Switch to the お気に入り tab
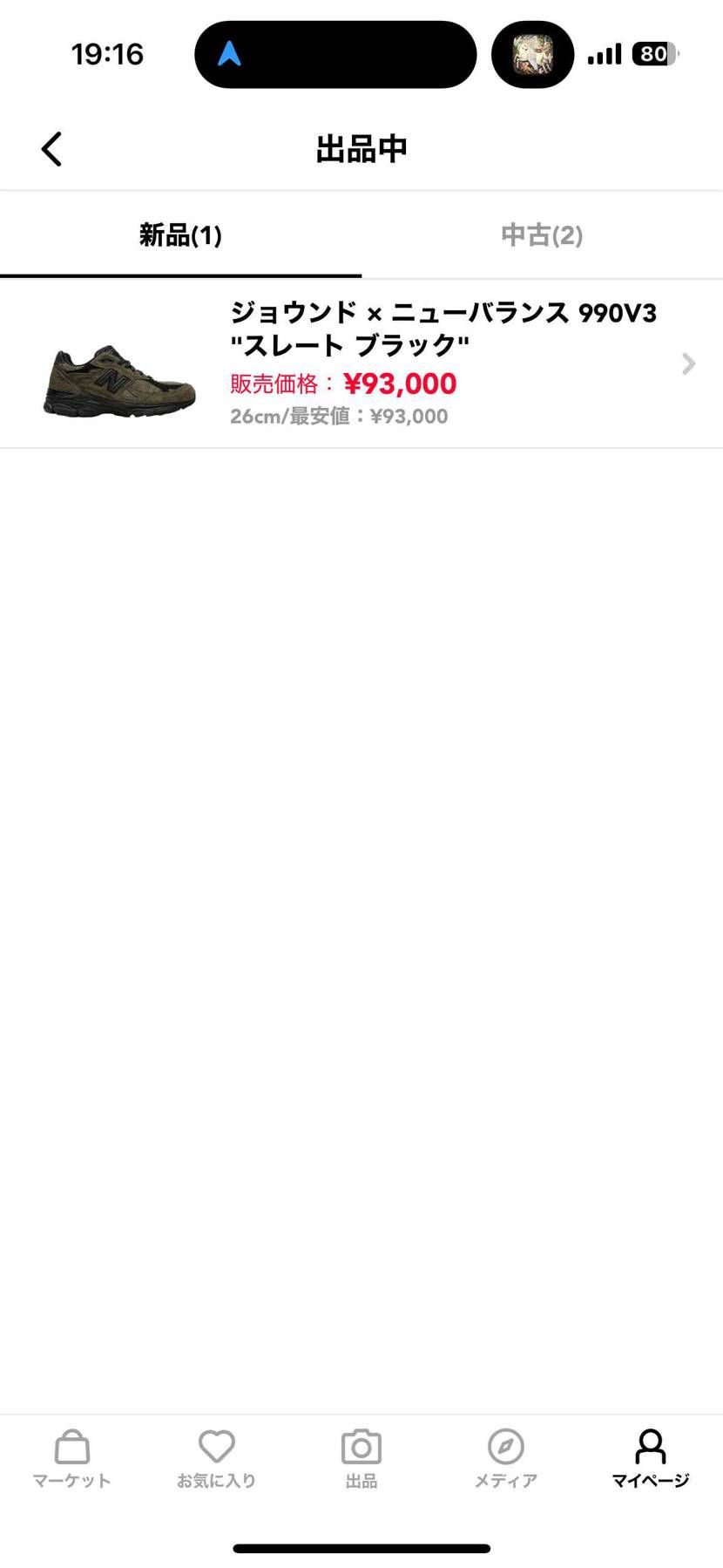723x1568 pixels. tap(216, 1458)
